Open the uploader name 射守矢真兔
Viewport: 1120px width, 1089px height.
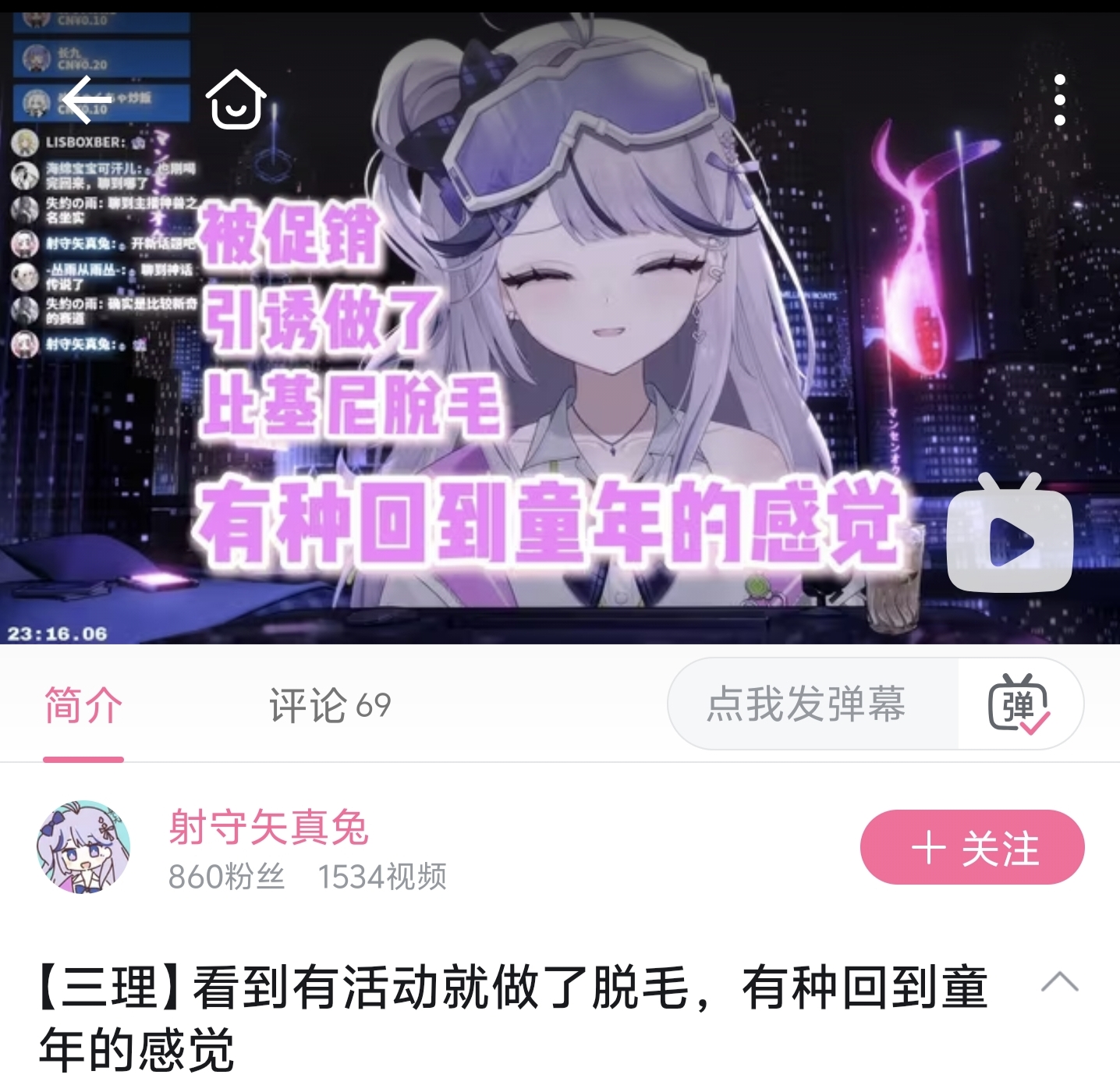click(268, 827)
